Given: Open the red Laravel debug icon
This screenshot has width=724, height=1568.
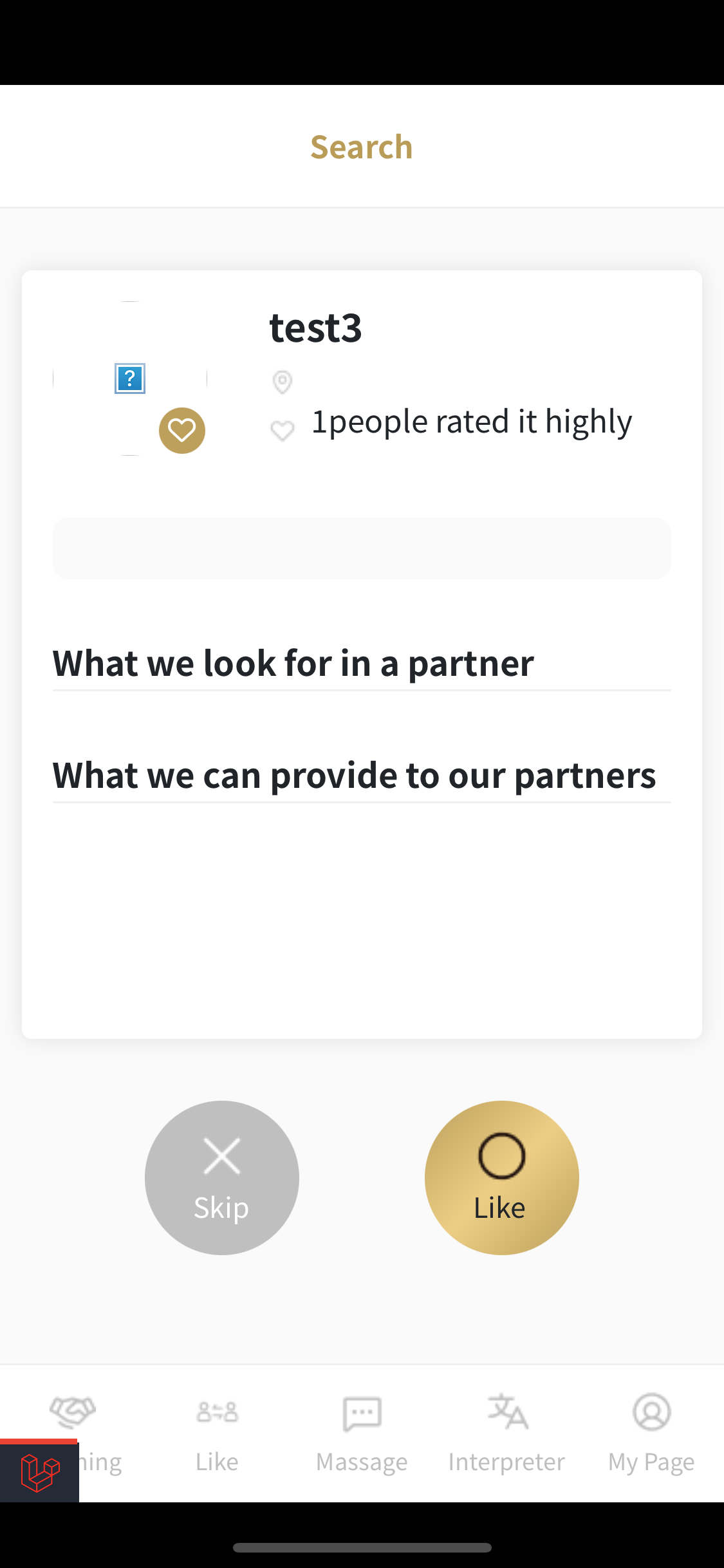Looking at the screenshot, I should pos(40,1473).
